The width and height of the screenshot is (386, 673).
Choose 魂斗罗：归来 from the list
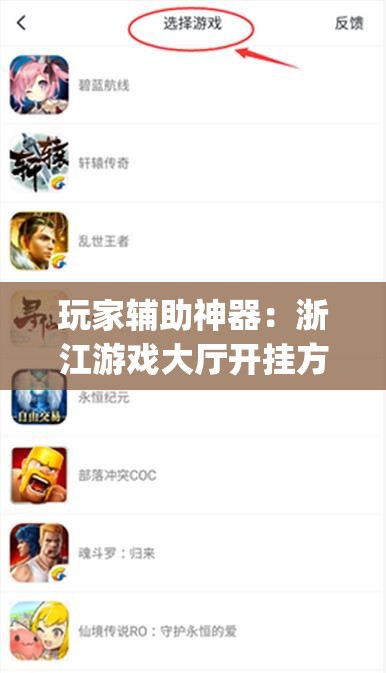193,553
